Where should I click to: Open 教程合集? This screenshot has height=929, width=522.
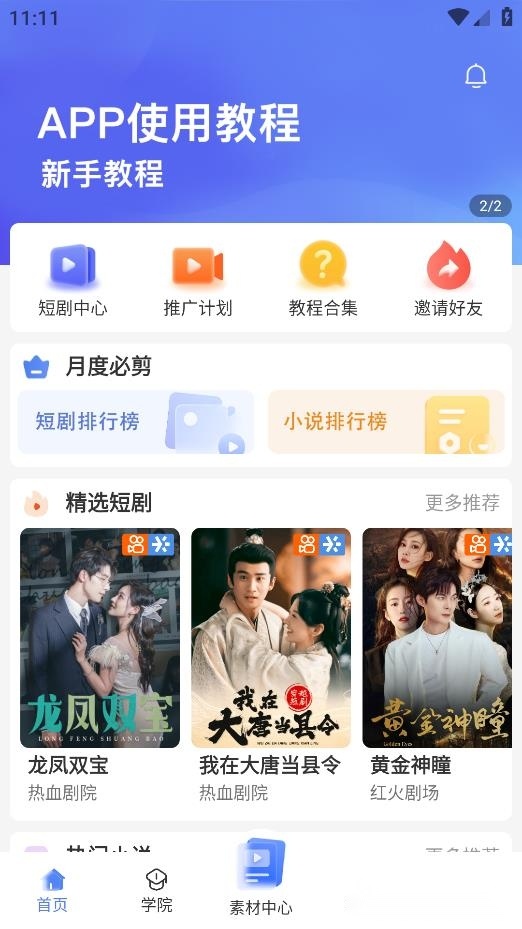[323, 280]
